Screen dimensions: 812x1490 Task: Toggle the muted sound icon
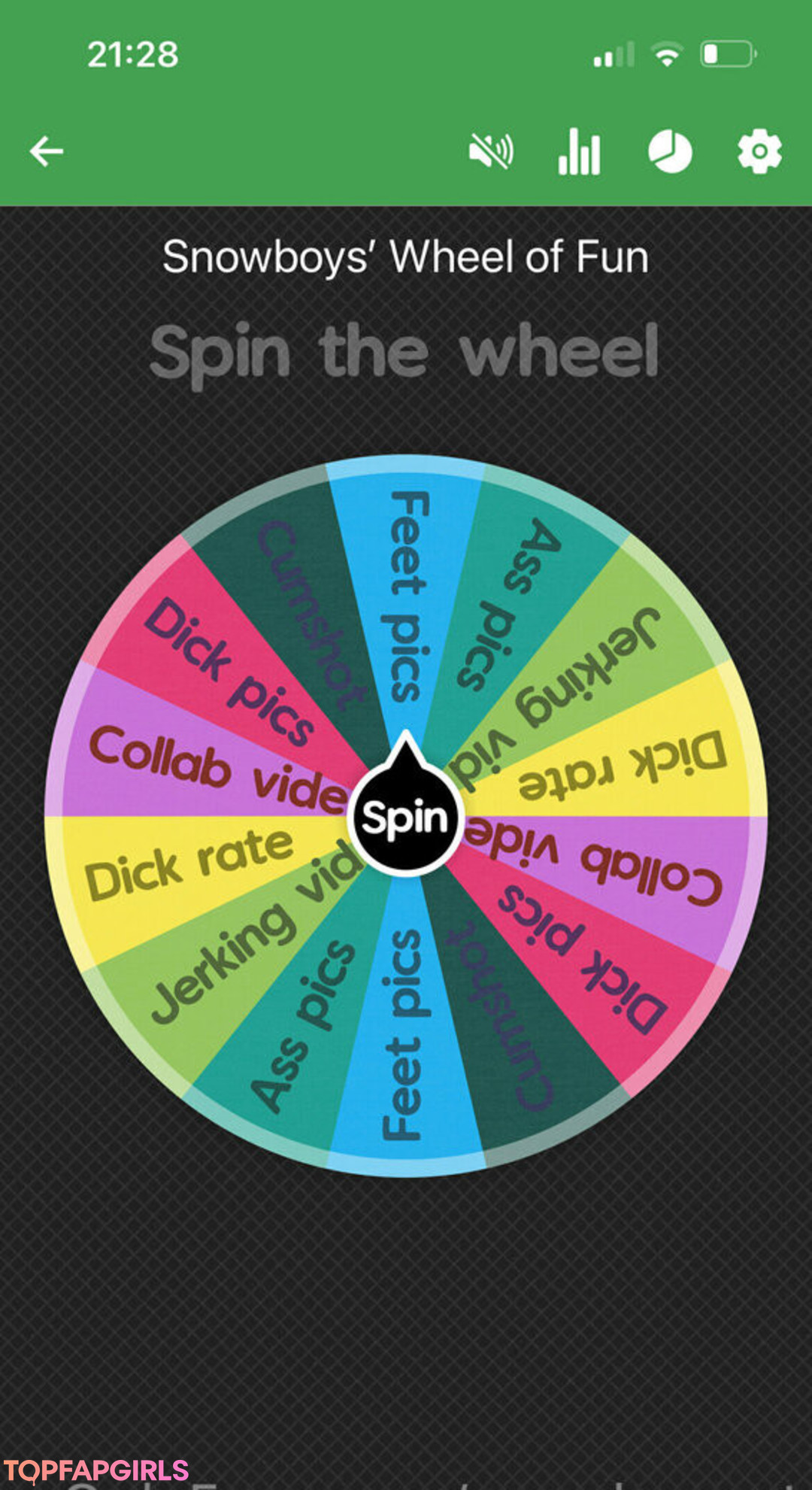click(491, 151)
